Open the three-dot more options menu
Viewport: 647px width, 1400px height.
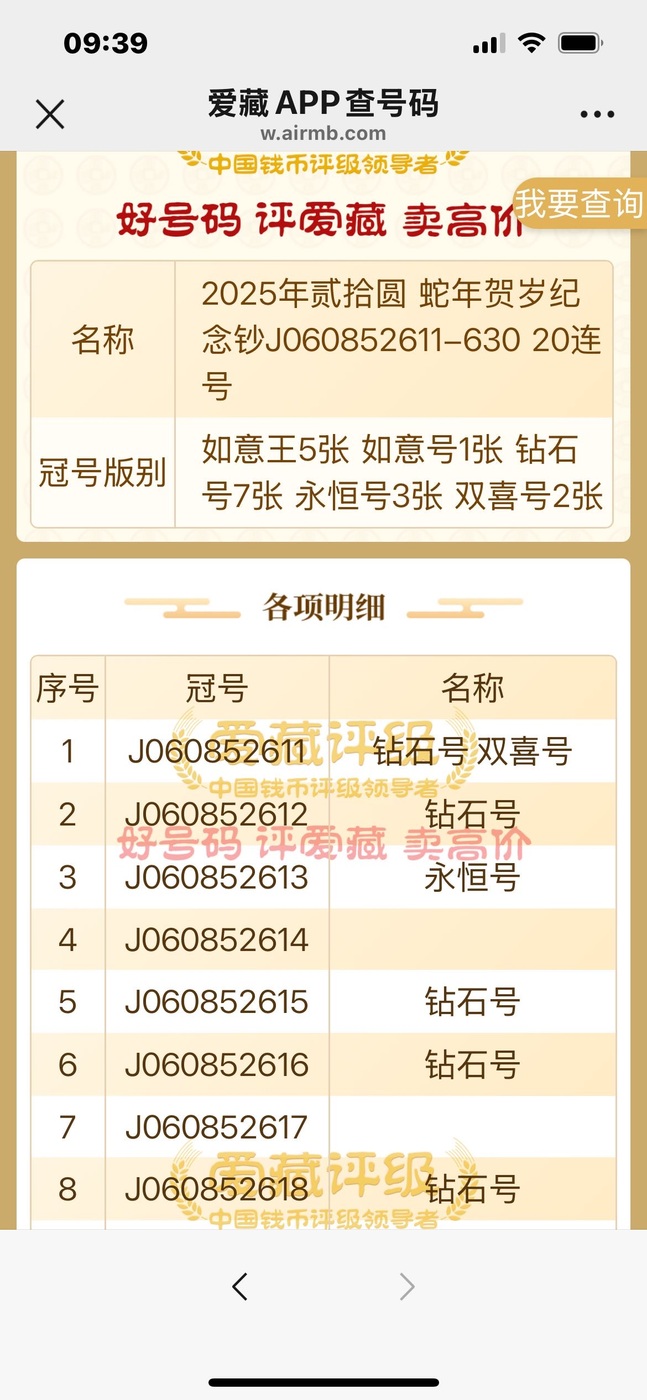pos(597,114)
